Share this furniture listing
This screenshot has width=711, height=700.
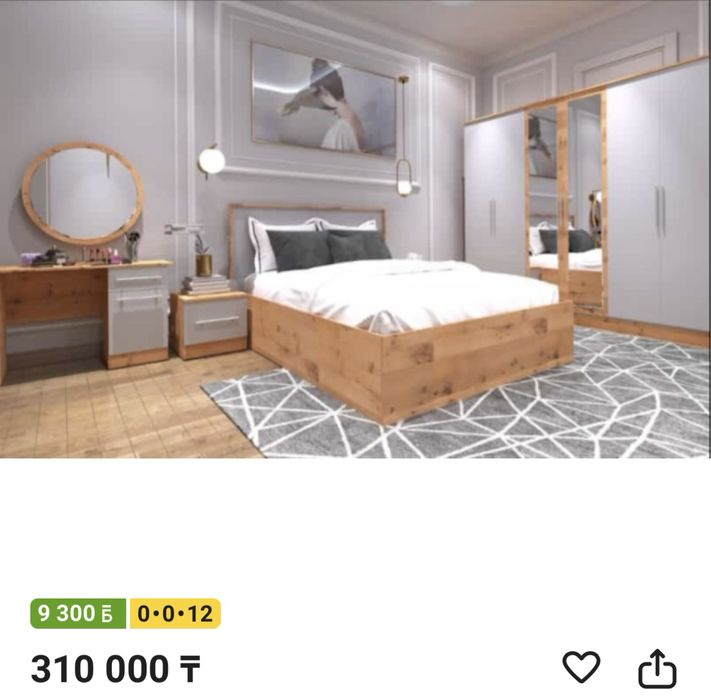tap(657, 668)
